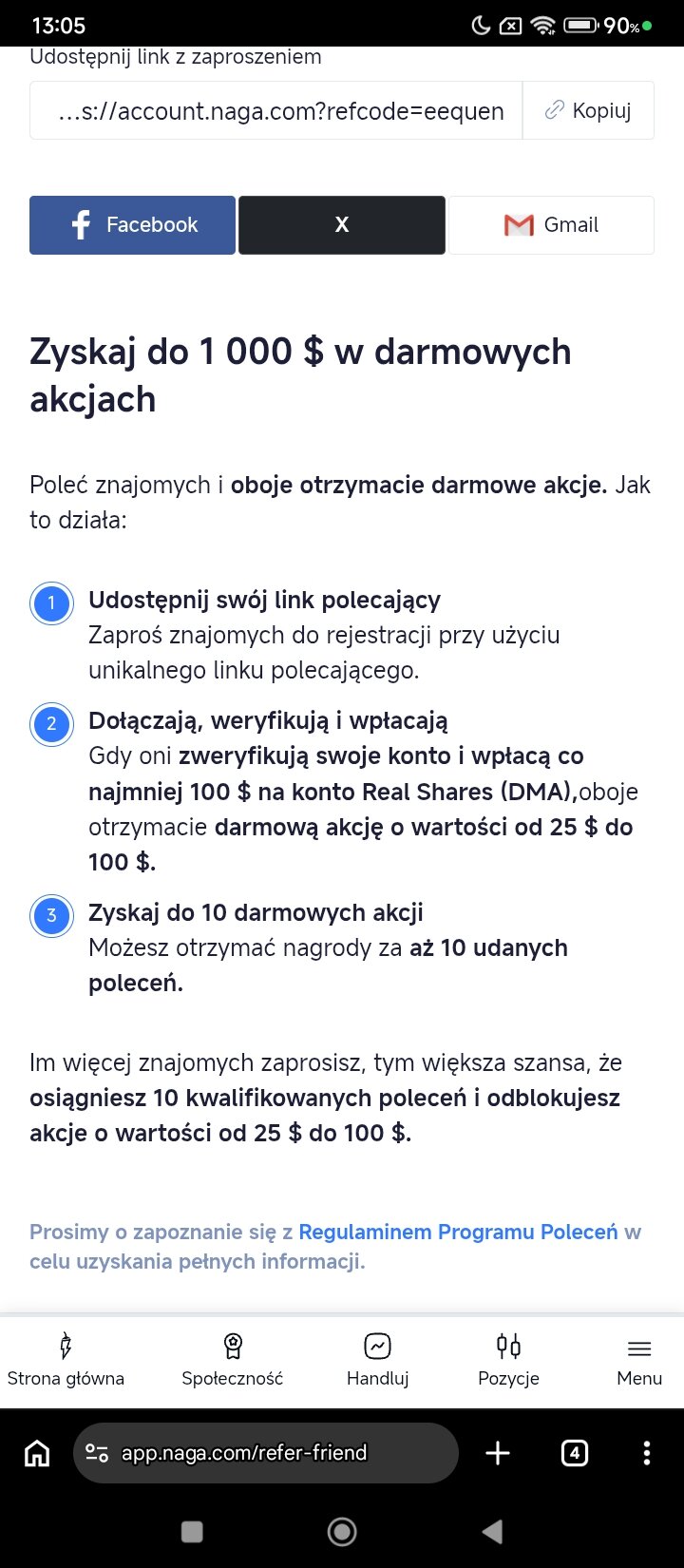This screenshot has height=1568, width=684.
Task: Switch to Pozycje tab
Action: (x=508, y=1360)
